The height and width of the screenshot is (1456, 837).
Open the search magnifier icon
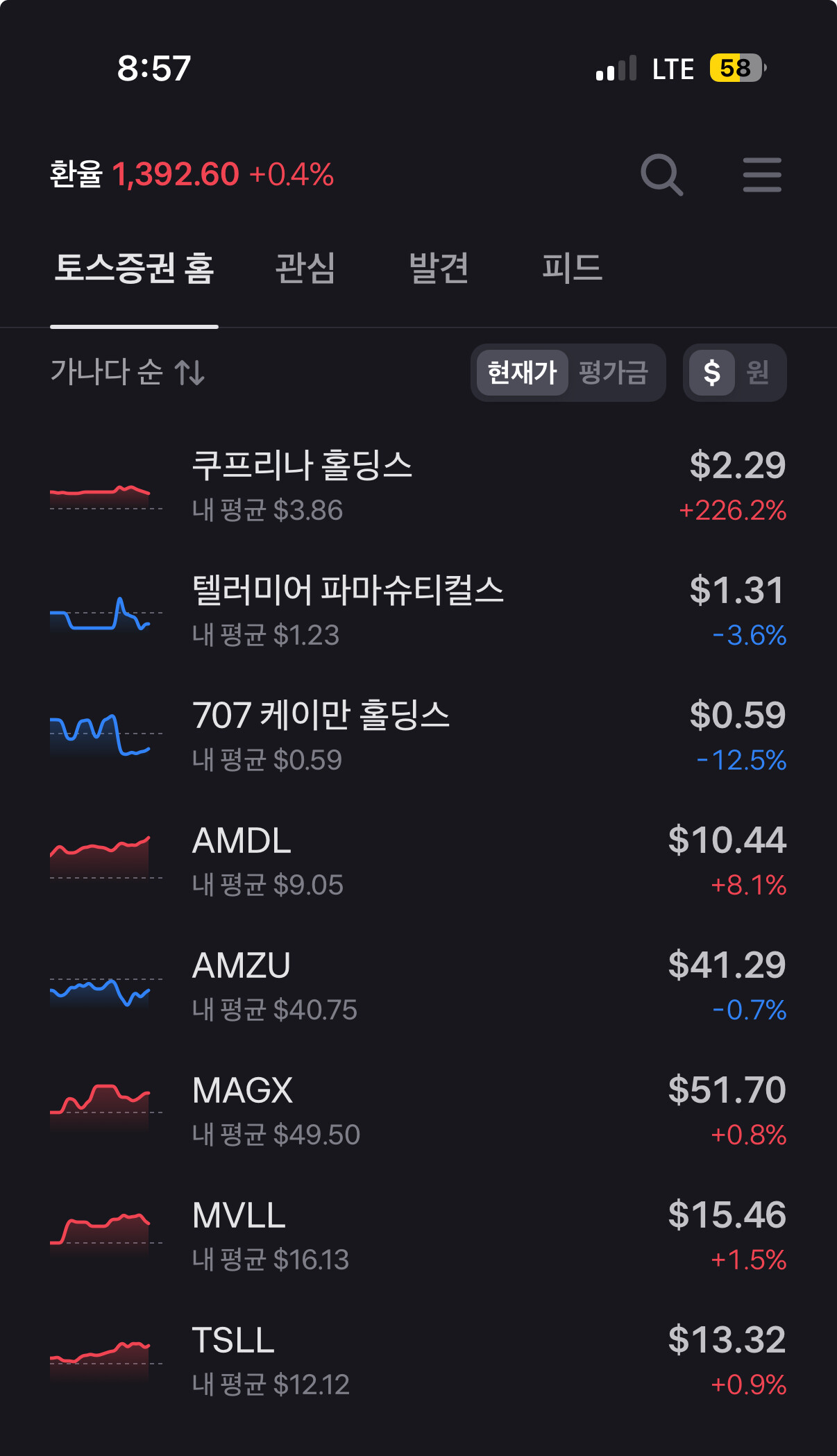tap(661, 174)
